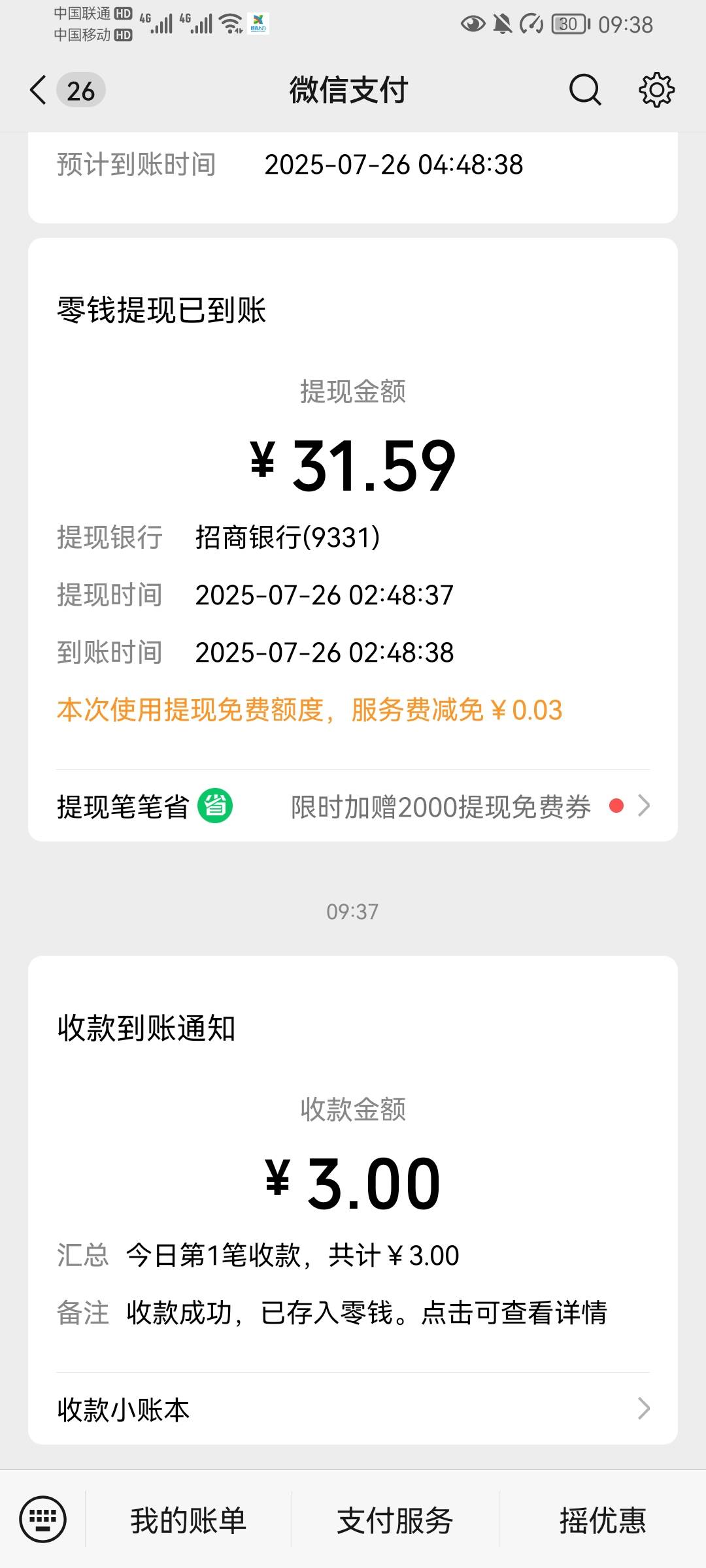Screen dimensions: 706x1568
Task: Open the settings gear
Action: click(656, 90)
